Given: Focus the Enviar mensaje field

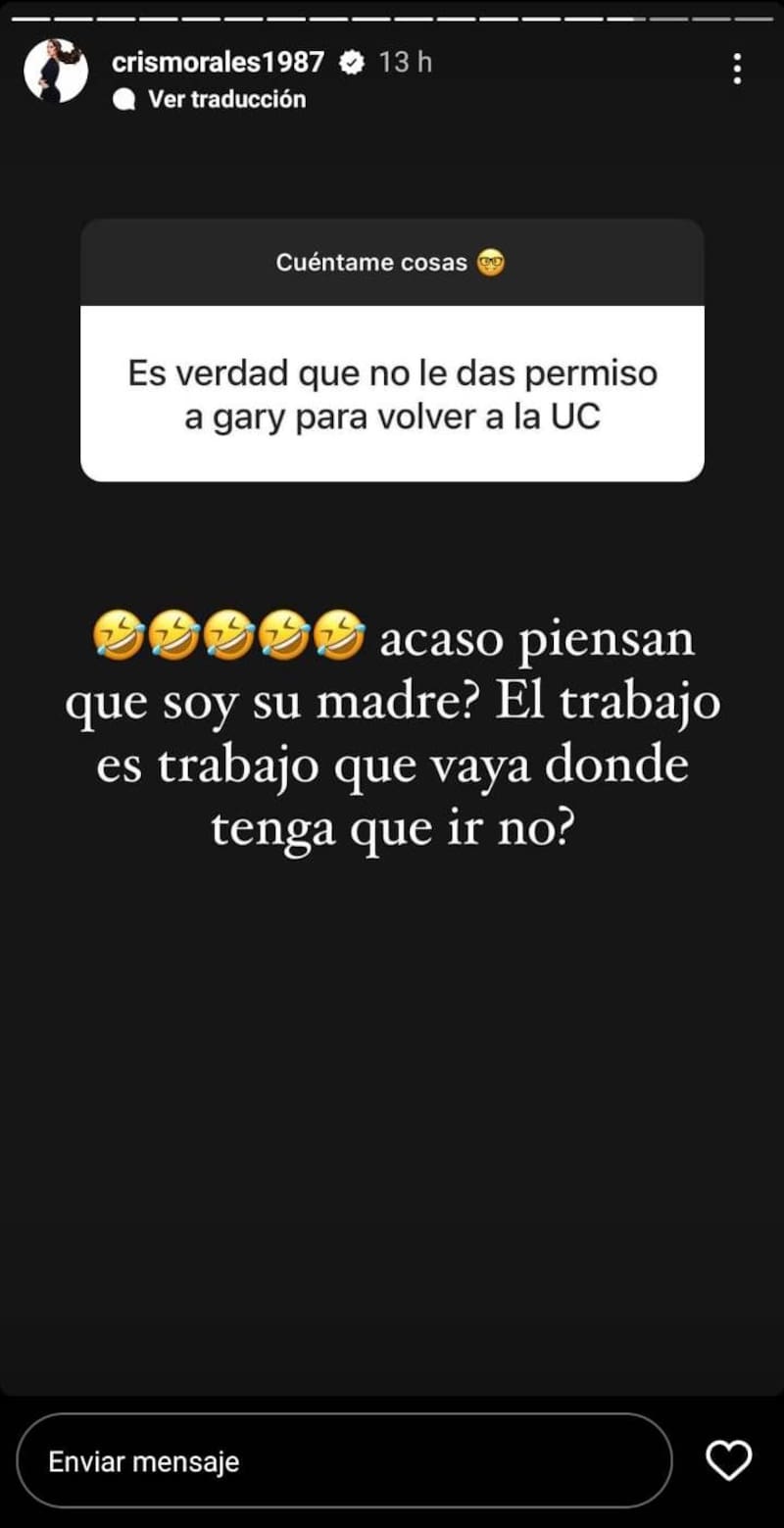Looking at the screenshot, I should pos(343,1461).
